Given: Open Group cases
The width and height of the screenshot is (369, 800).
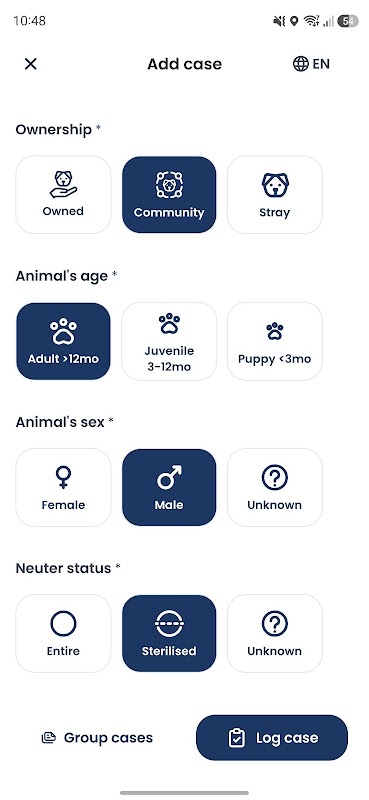Looking at the screenshot, I should (x=97, y=738).
